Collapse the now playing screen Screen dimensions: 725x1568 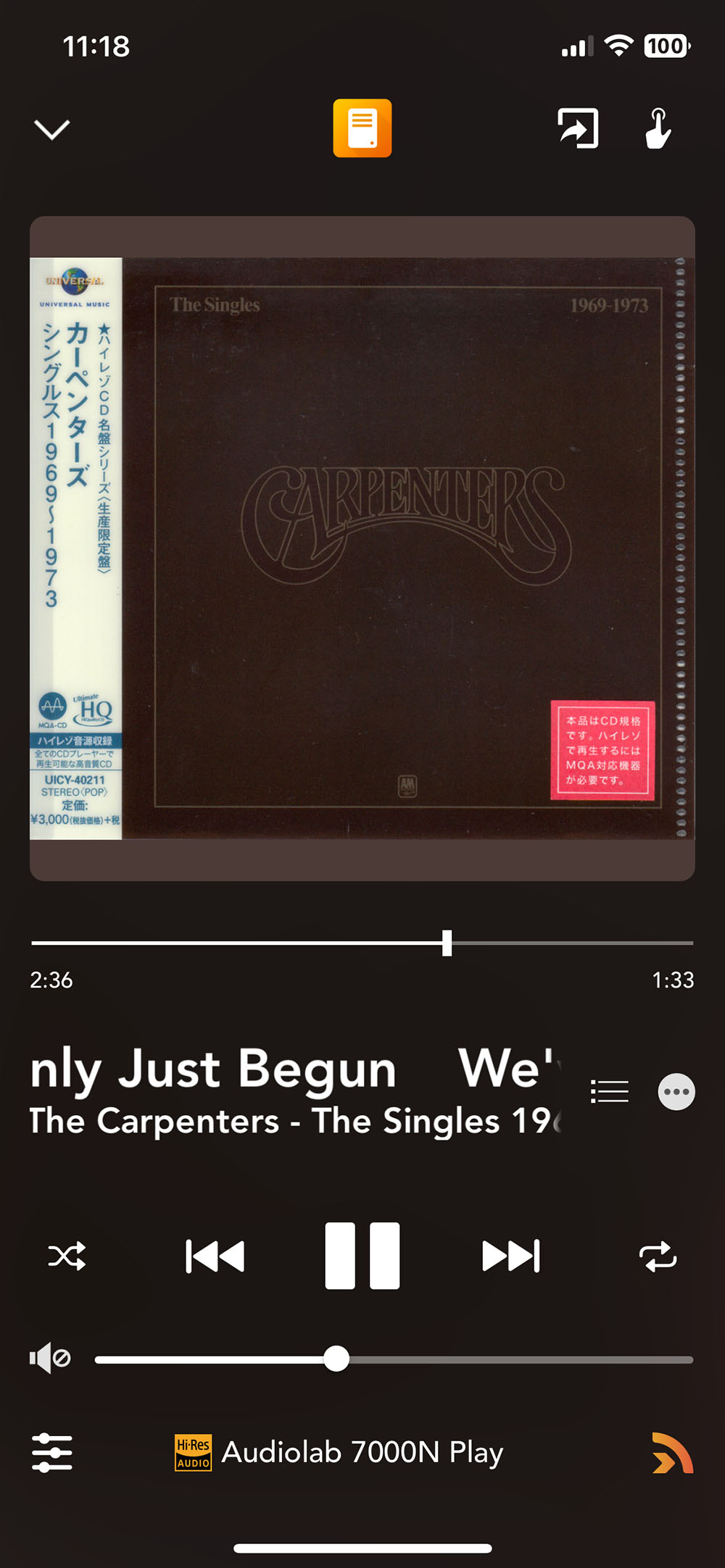point(52,130)
